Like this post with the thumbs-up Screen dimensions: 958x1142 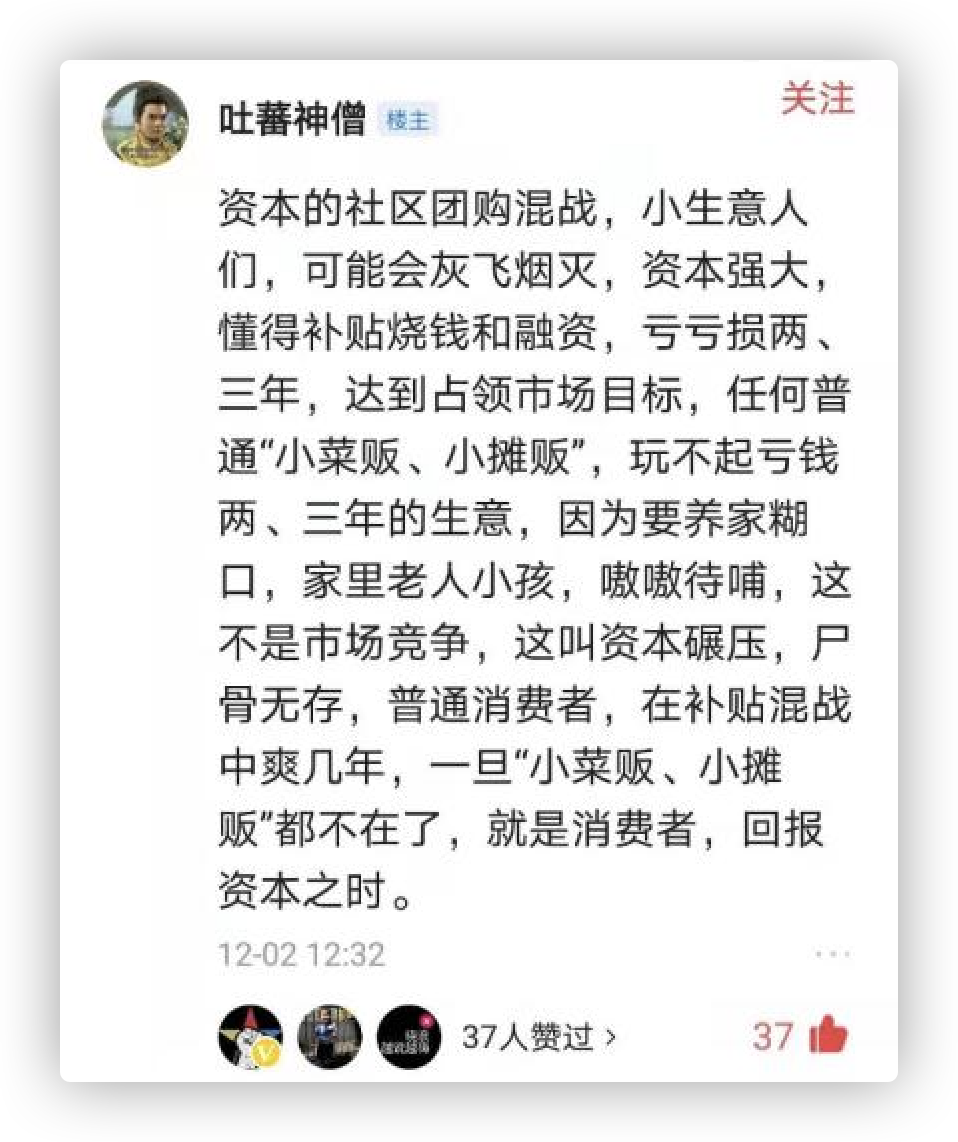click(828, 1035)
